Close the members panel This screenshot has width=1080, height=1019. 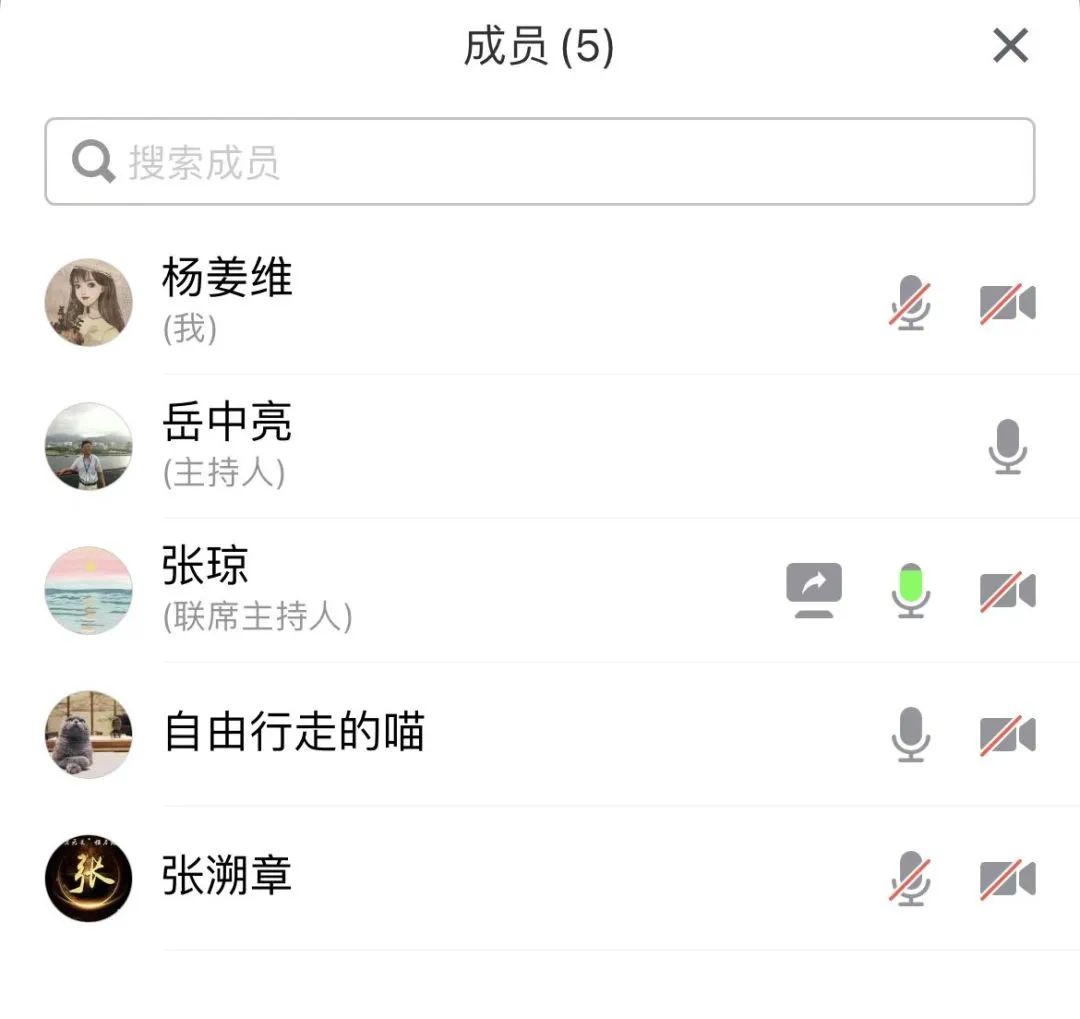[1010, 46]
